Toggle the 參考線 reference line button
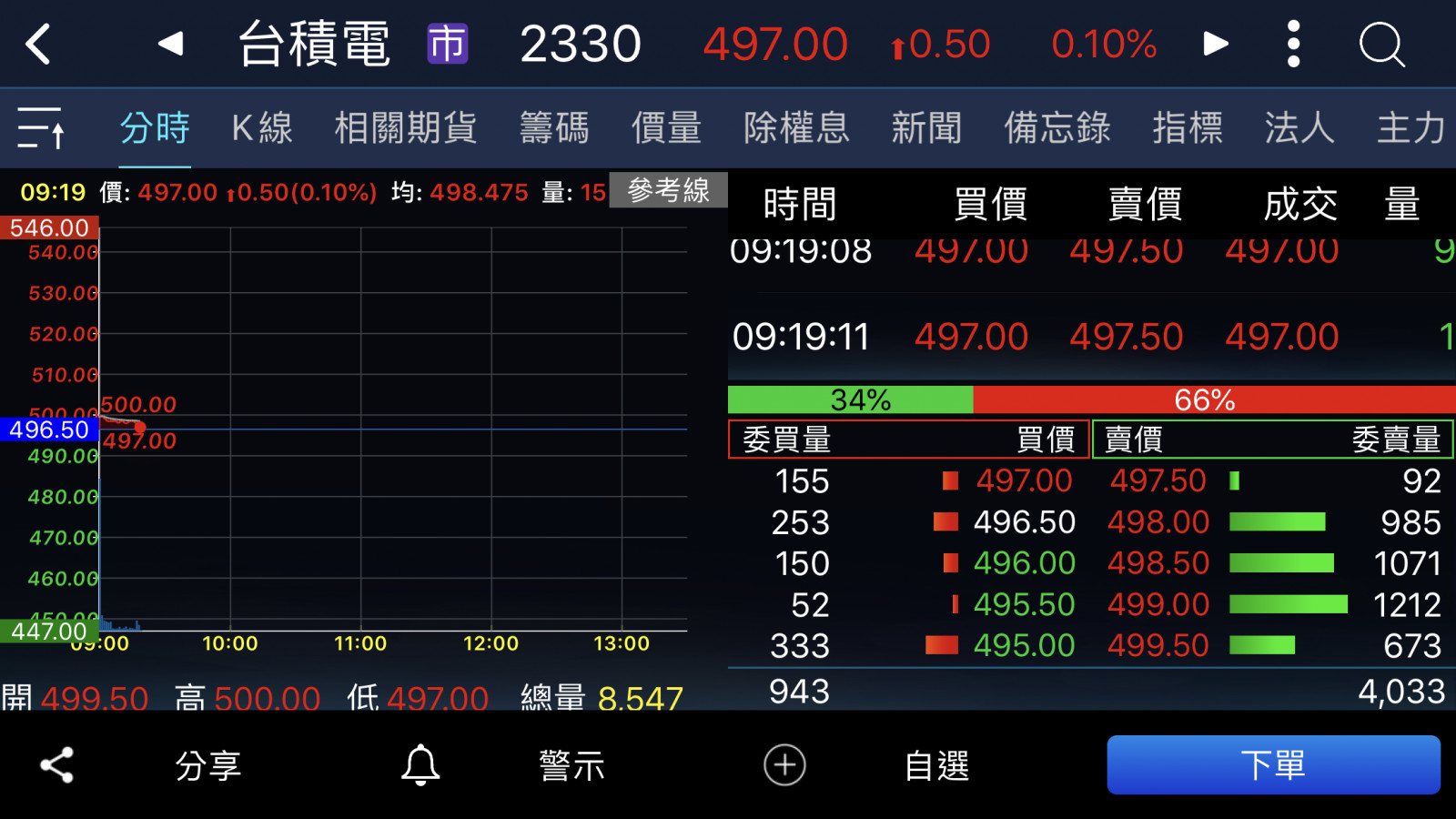 coord(668,190)
